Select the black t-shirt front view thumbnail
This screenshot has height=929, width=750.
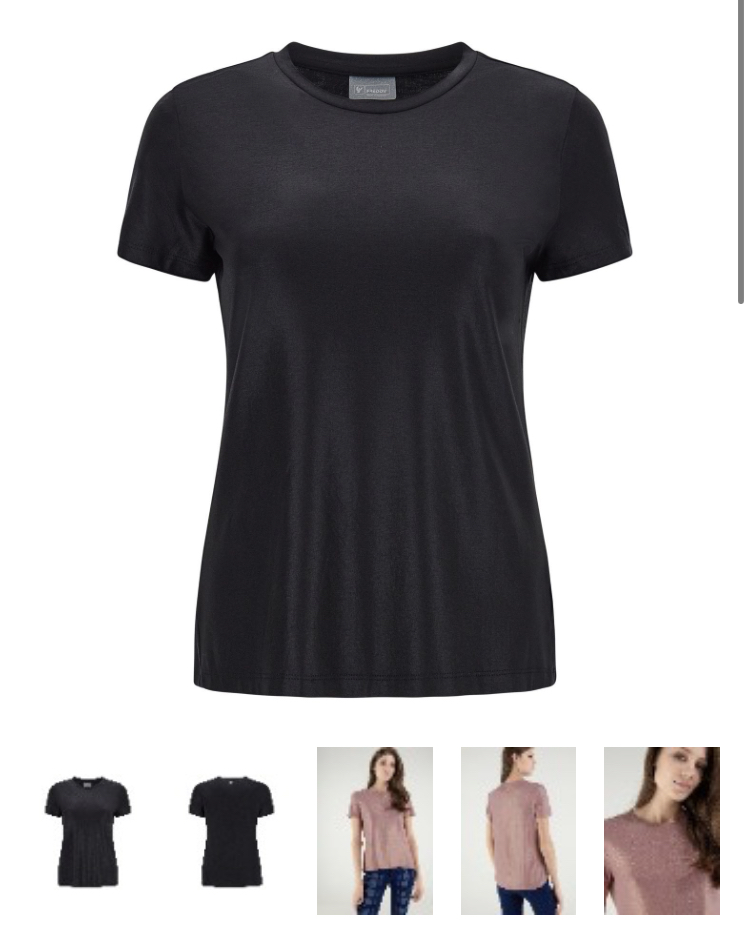[x=88, y=831]
